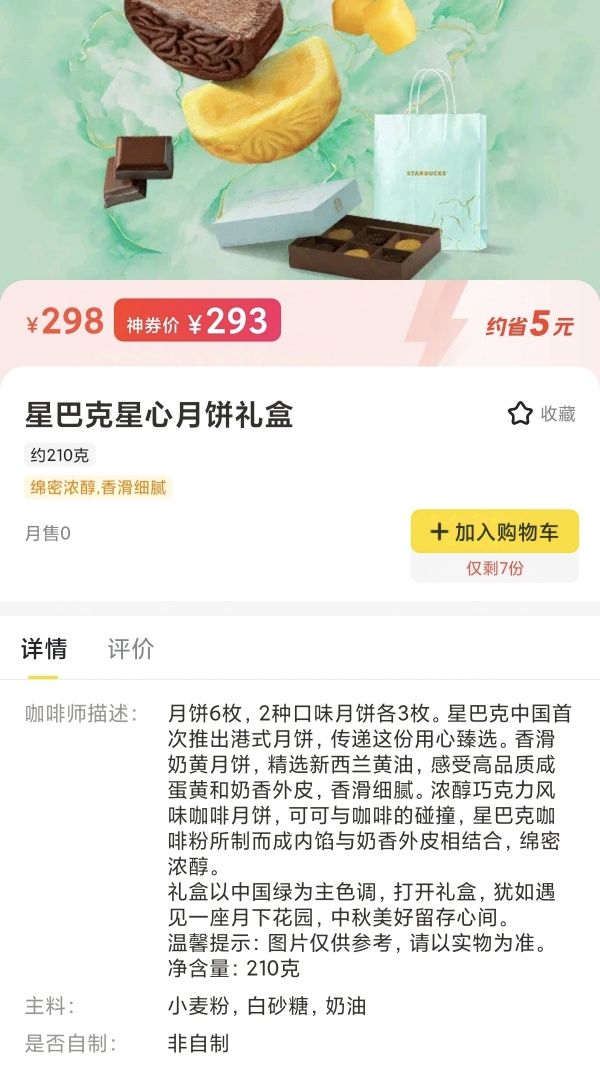Screen dimensions: 600x1067
Task: Select the 详情 tab
Action: click(x=44, y=649)
